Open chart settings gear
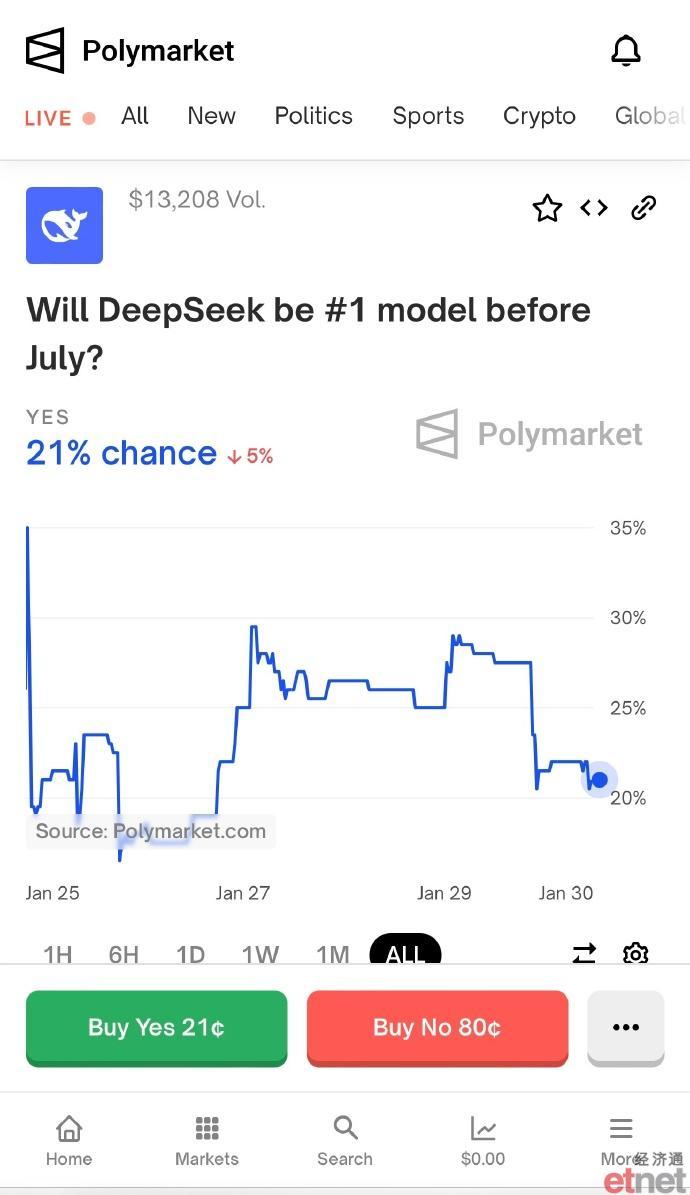This screenshot has width=690, height=1195. pos(635,953)
